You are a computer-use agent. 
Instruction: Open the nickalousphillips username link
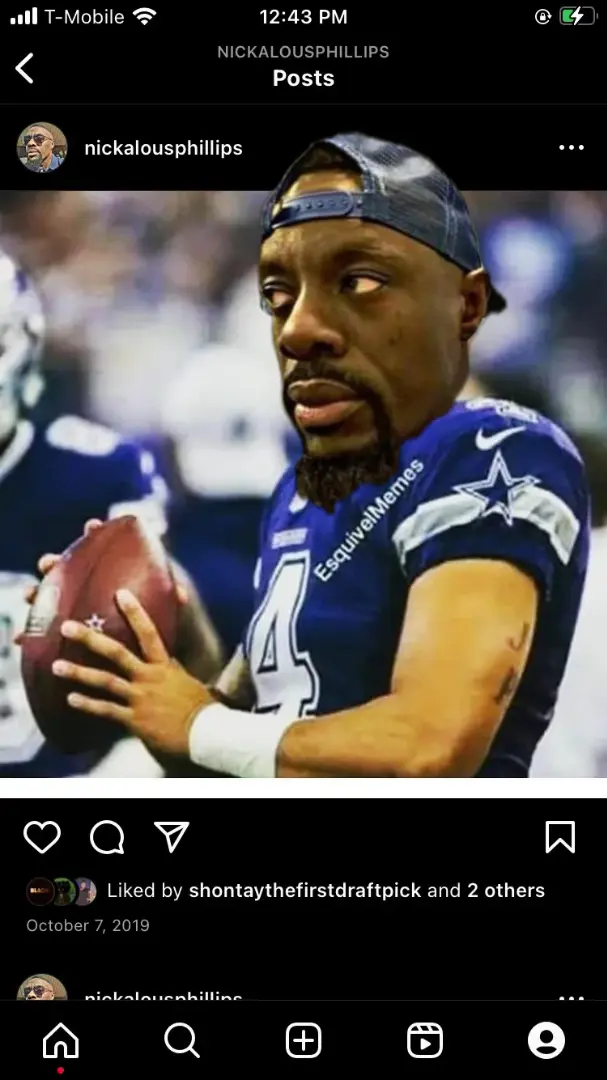pos(163,148)
